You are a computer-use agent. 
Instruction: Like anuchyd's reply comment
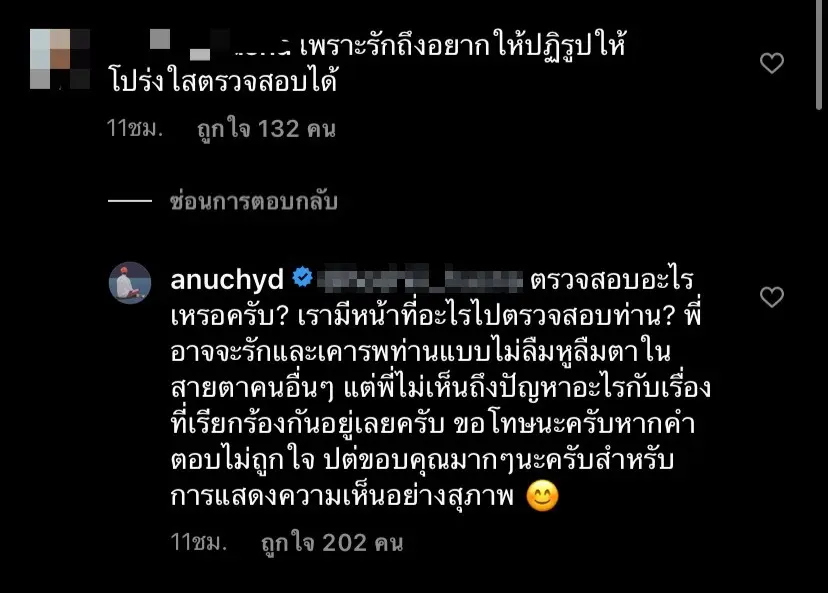tap(771, 297)
